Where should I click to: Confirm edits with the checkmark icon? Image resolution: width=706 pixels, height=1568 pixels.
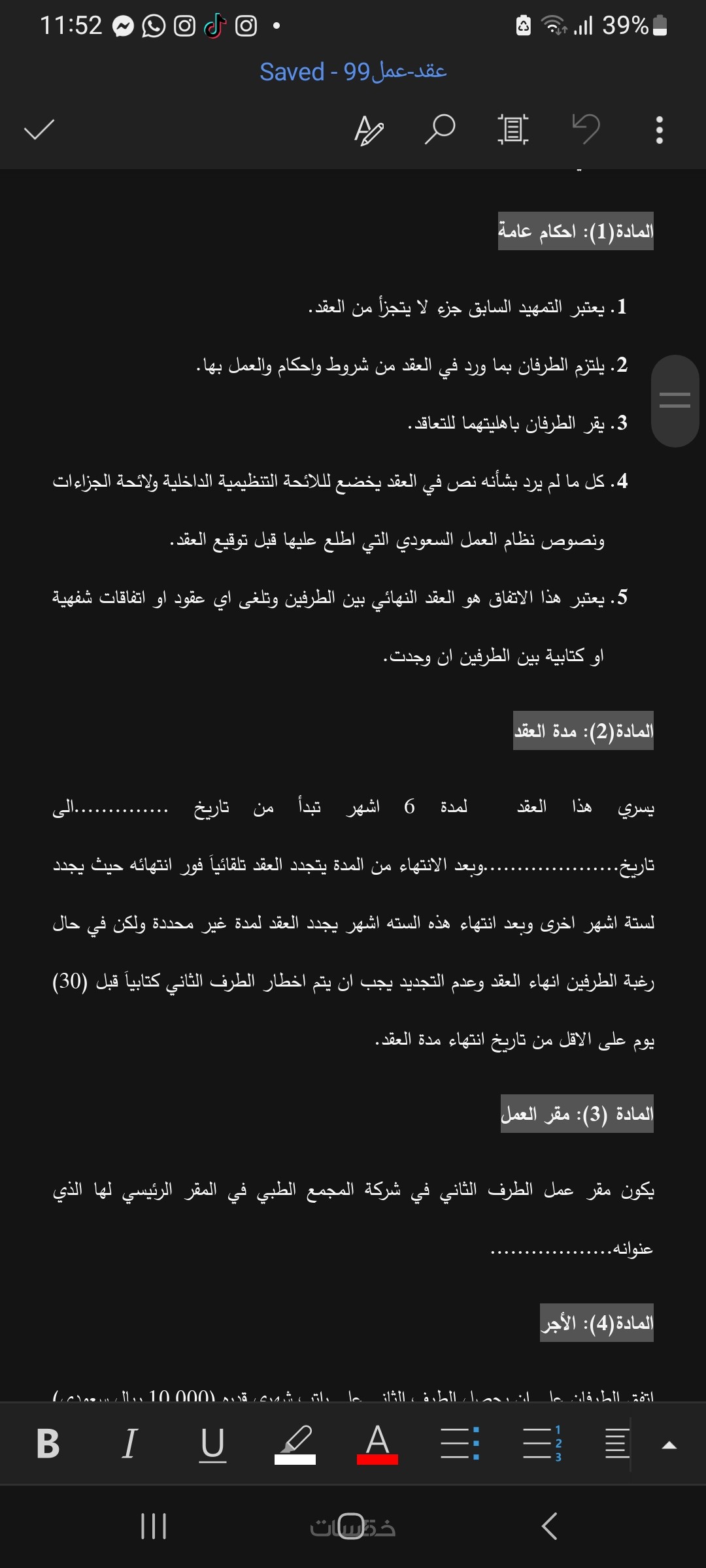coord(39,129)
